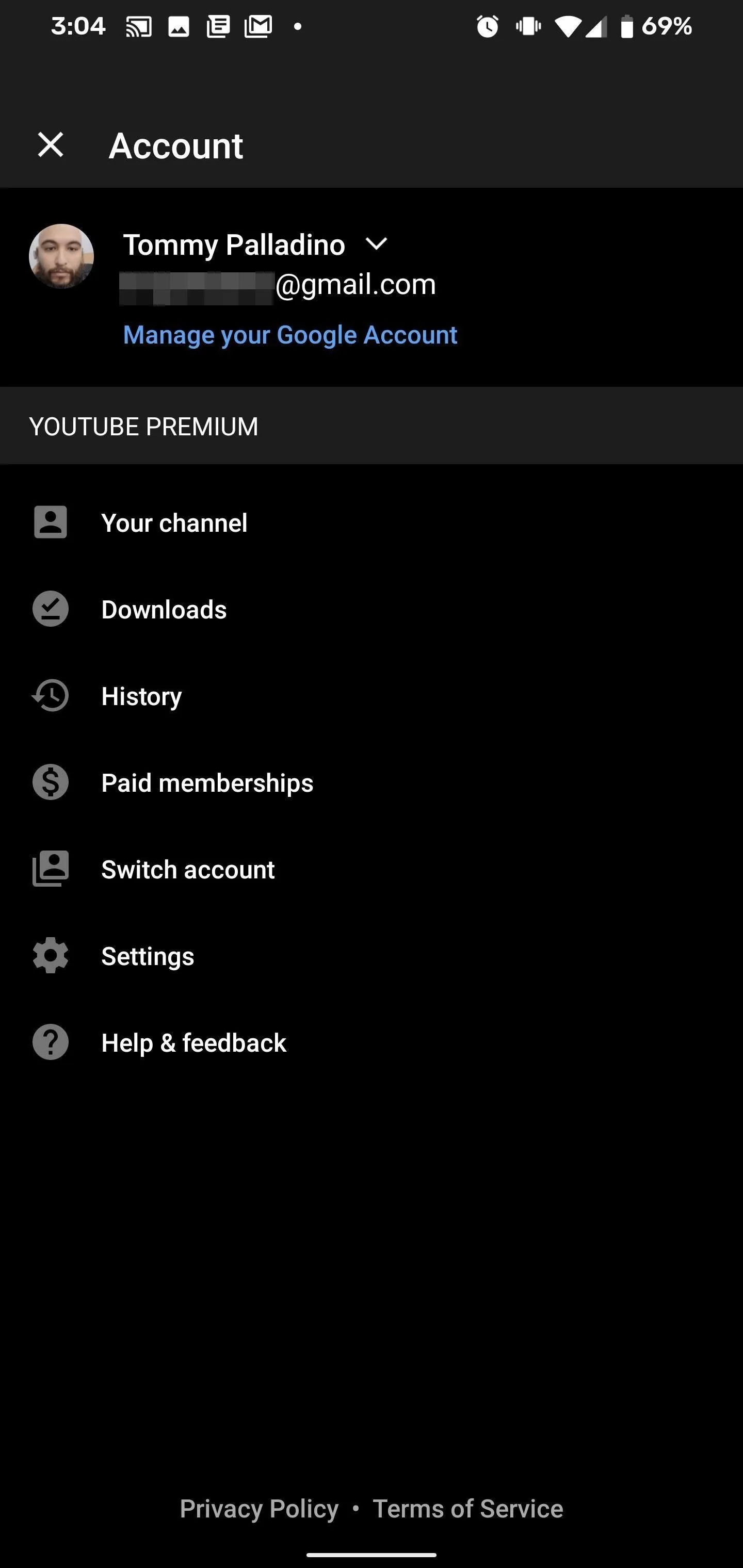
Task: Expand the account switcher chevron by the name
Action: (376, 244)
